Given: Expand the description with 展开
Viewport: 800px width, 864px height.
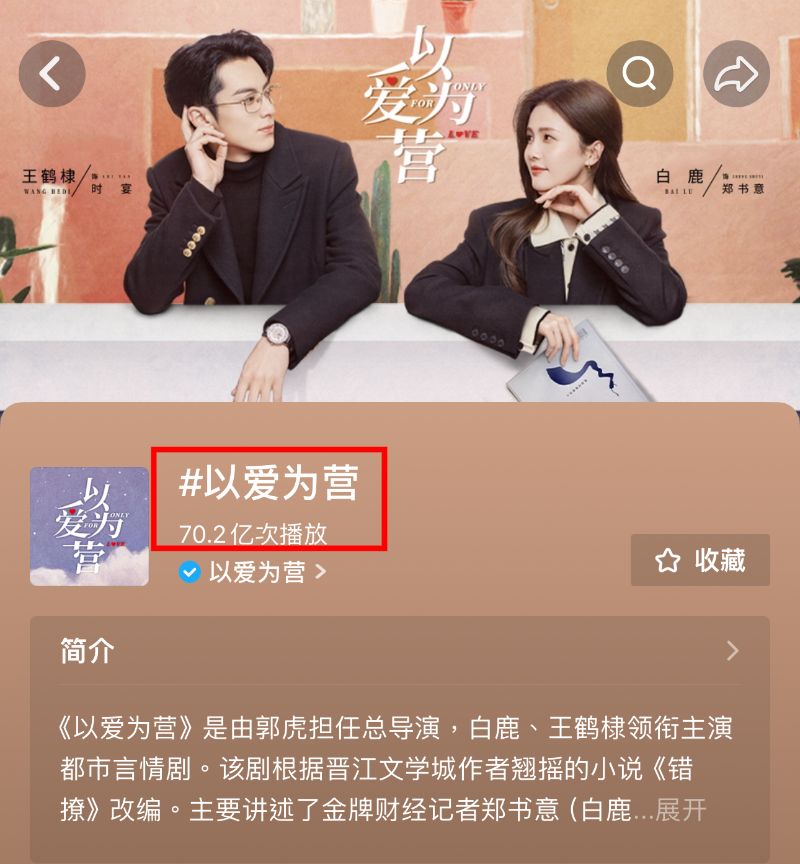Looking at the screenshot, I should point(681,809).
